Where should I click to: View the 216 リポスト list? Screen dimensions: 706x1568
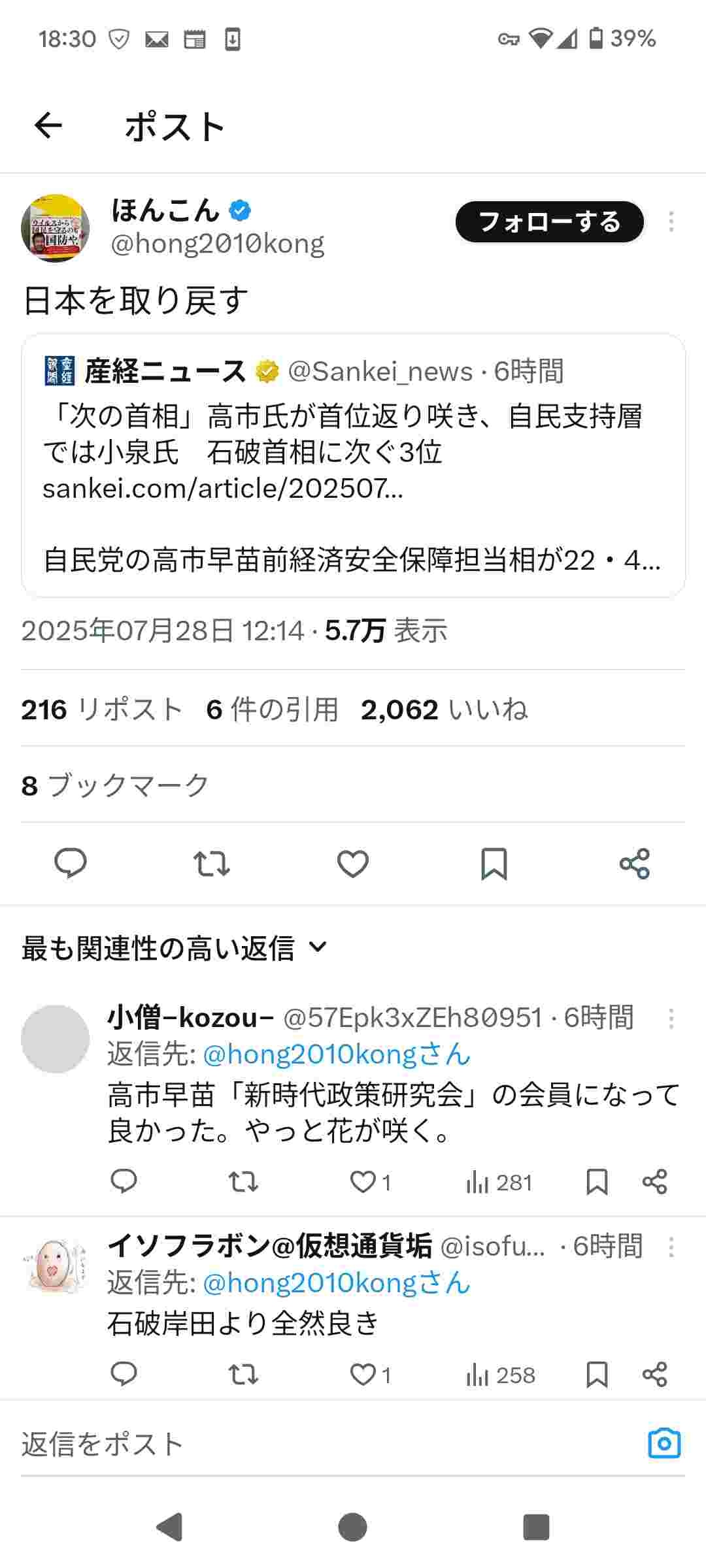coord(101,710)
